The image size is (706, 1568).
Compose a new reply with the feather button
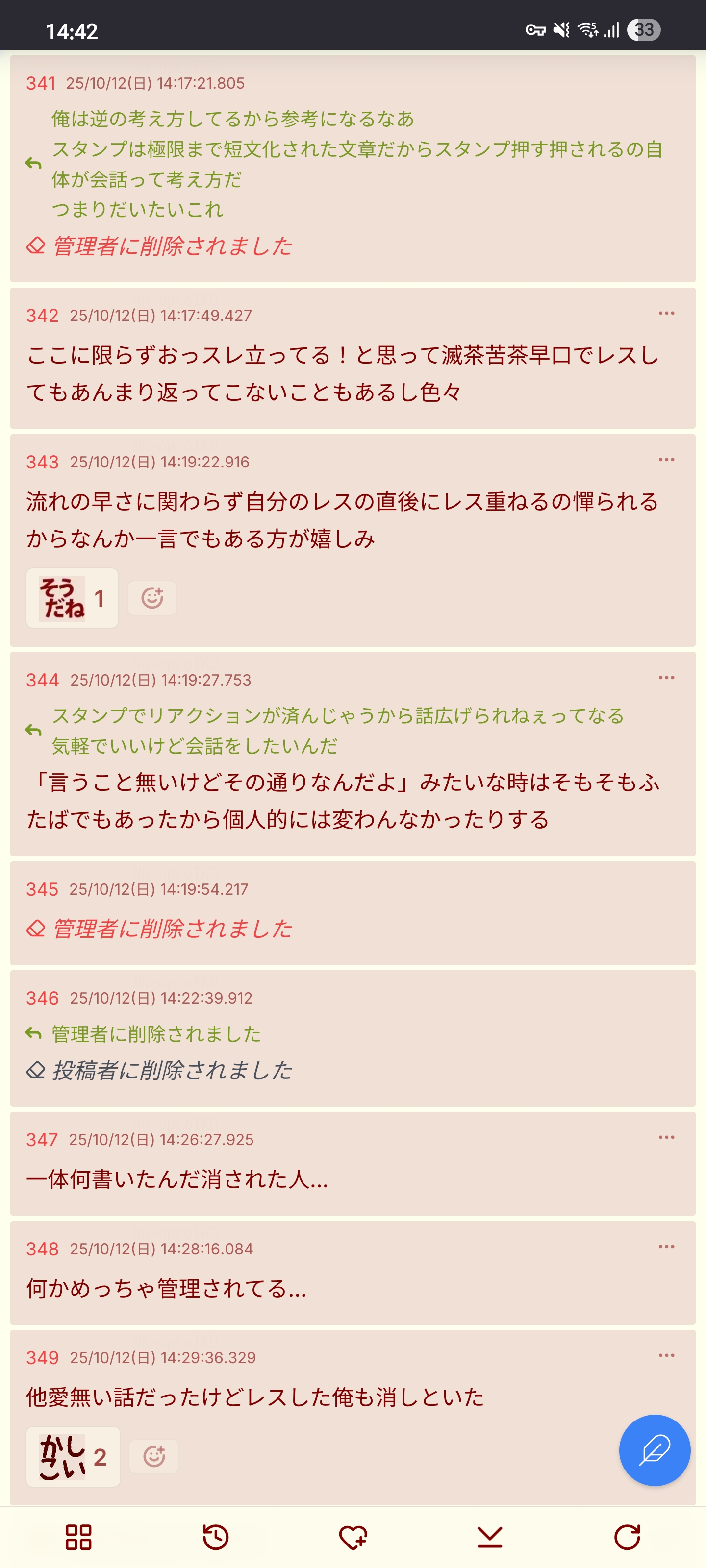pos(654,1450)
